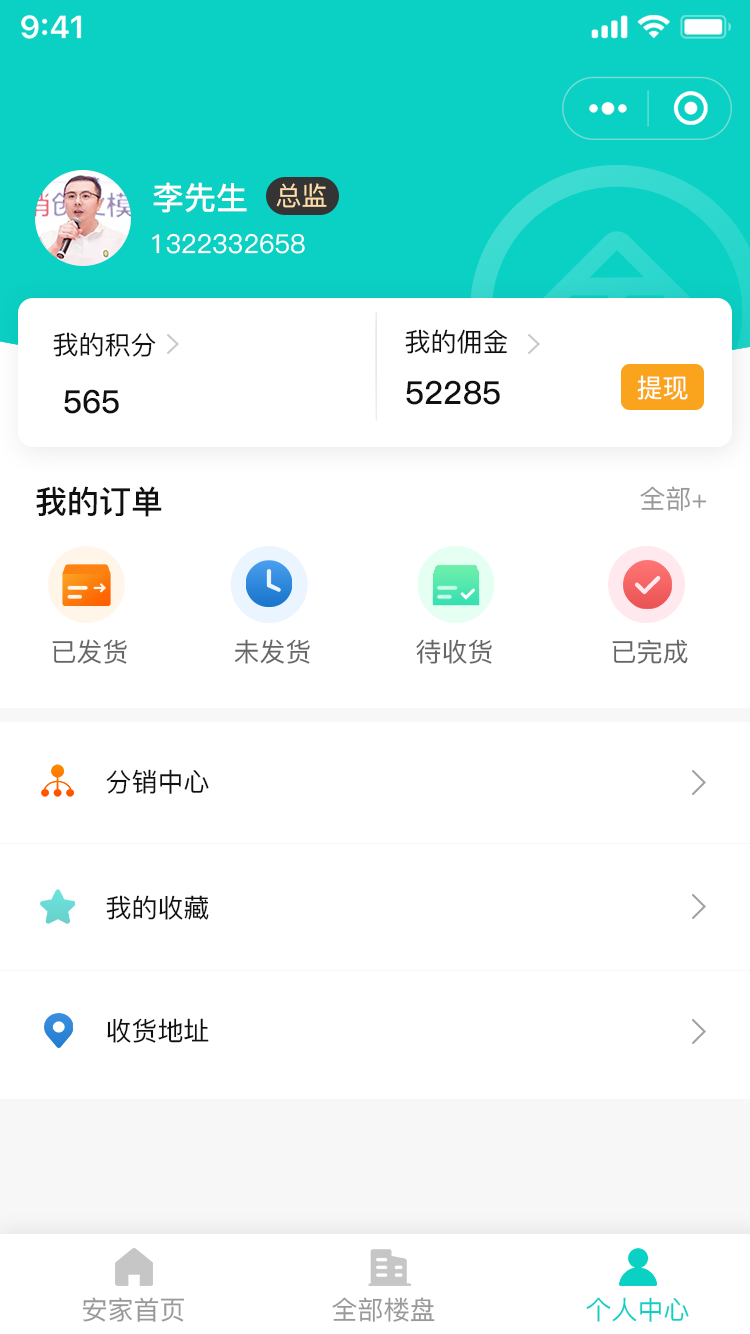
Task: View all orders via 全部+
Action: pos(673,500)
